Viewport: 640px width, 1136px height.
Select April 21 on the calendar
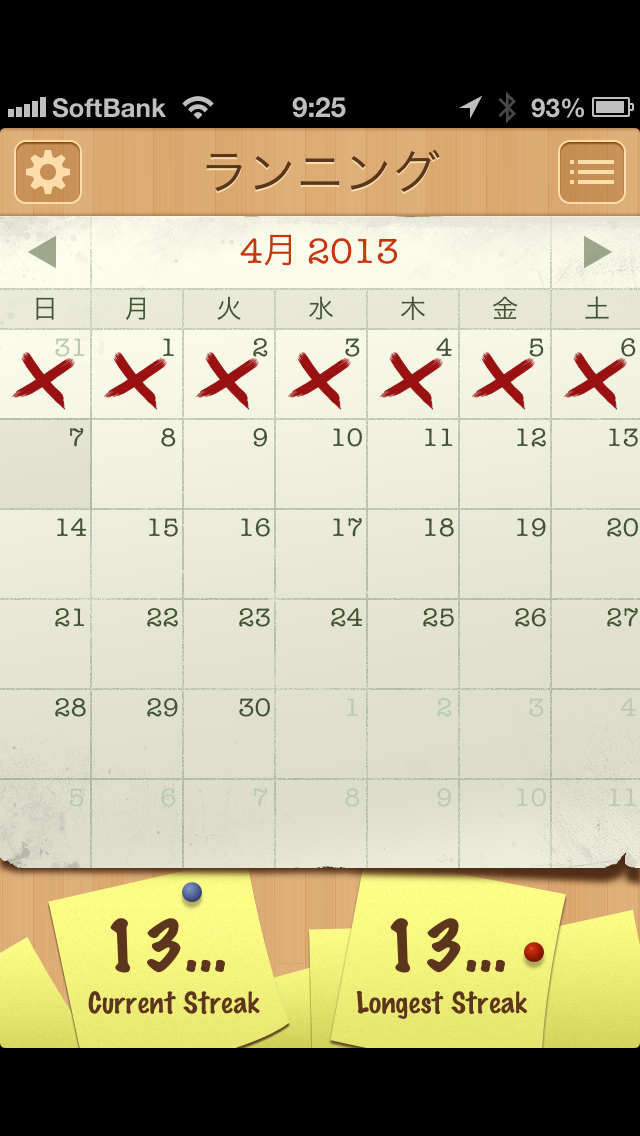pos(45,644)
